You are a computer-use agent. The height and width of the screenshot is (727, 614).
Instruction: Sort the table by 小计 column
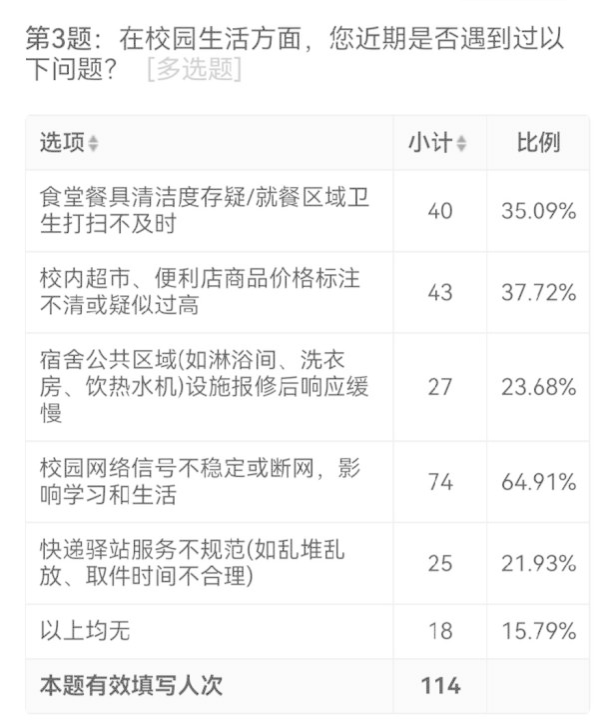(461, 143)
